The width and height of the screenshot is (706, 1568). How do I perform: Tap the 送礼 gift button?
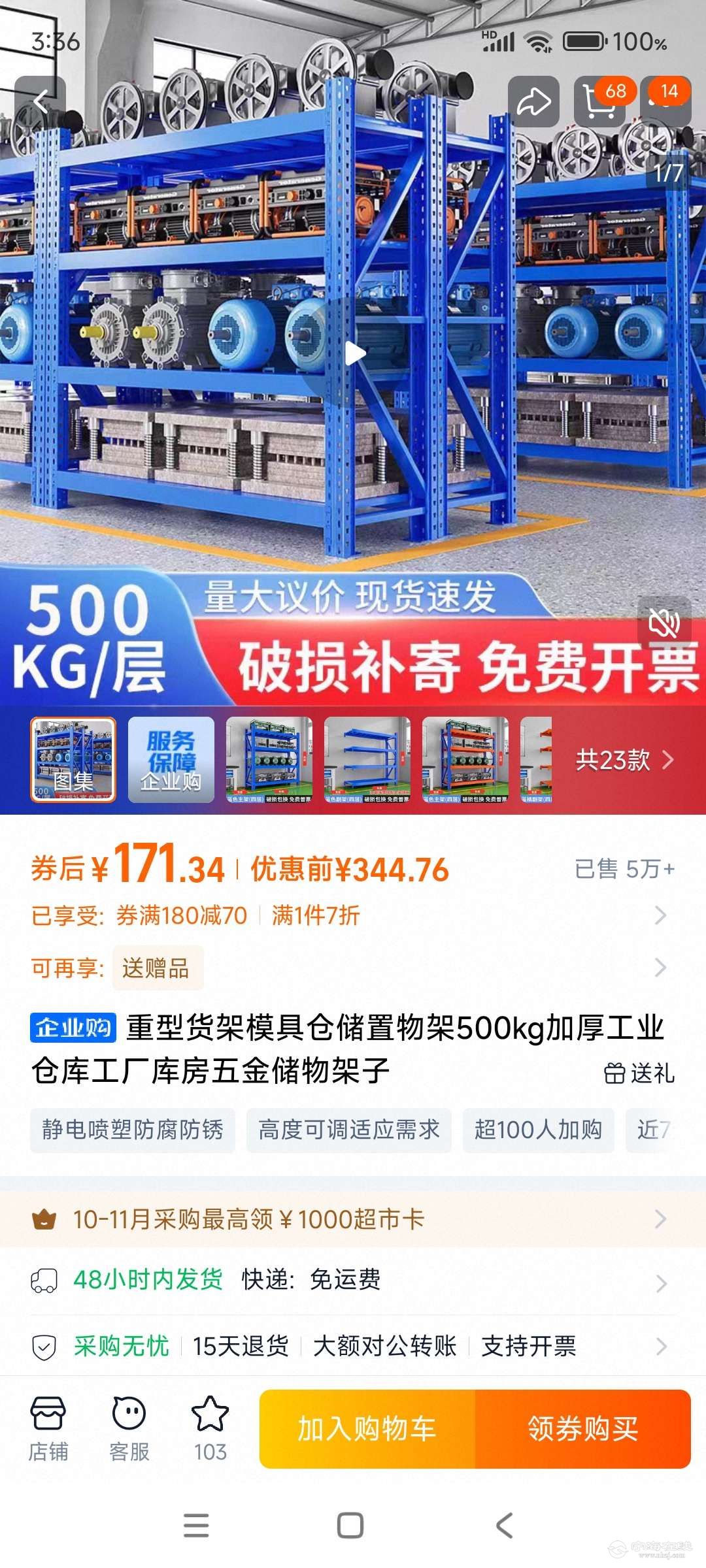tap(639, 1073)
